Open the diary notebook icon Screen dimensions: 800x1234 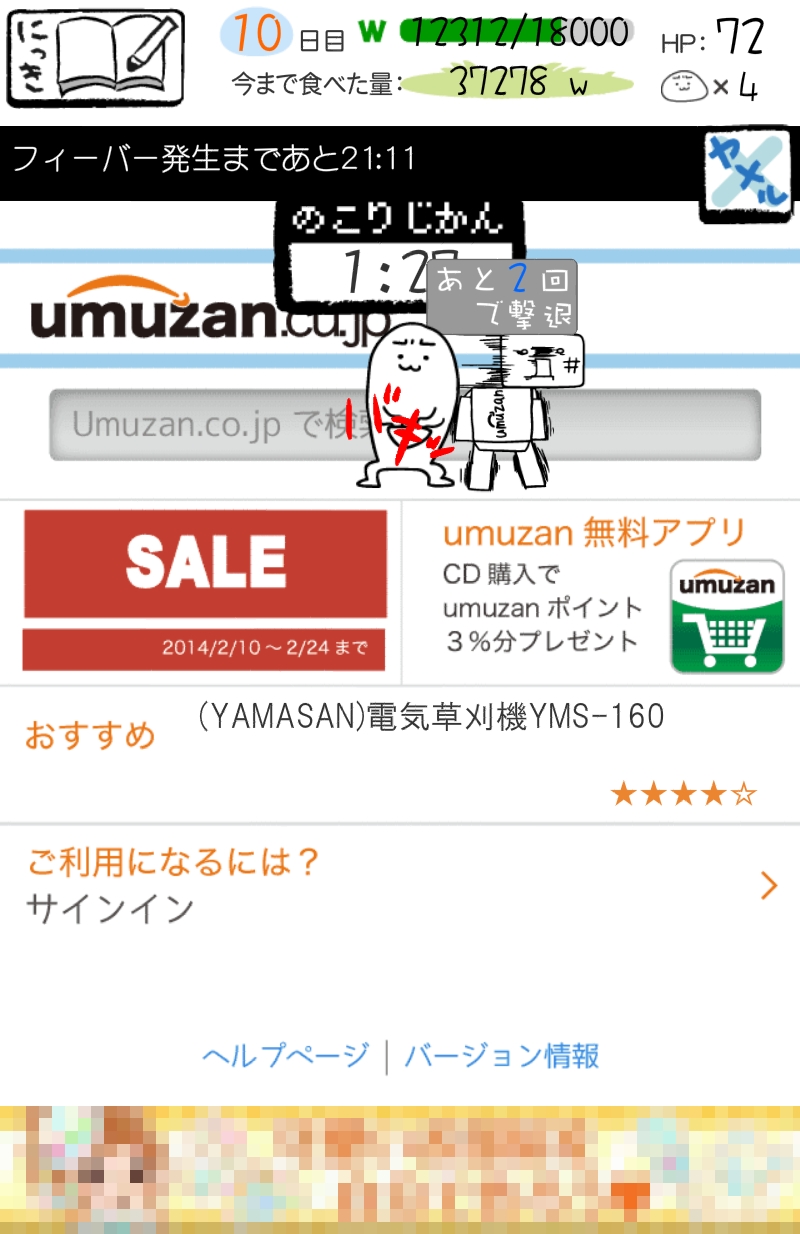click(x=96, y=58)
